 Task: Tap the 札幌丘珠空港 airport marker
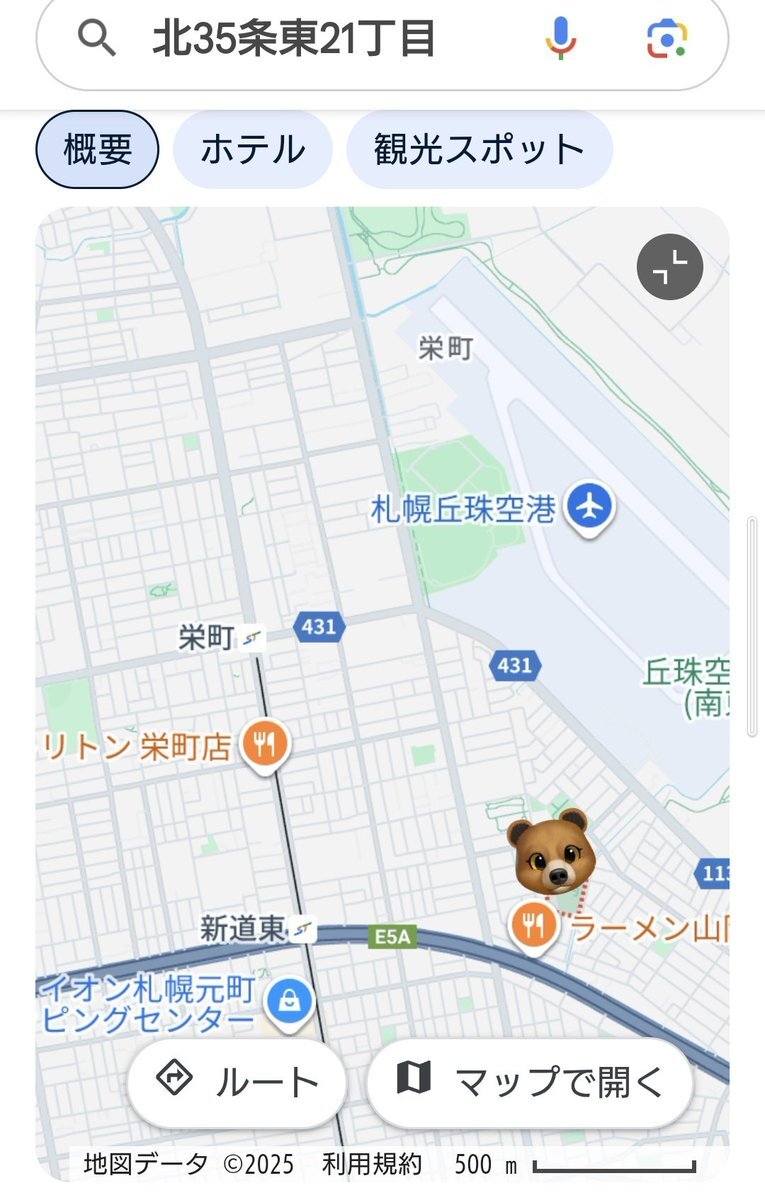591,507
